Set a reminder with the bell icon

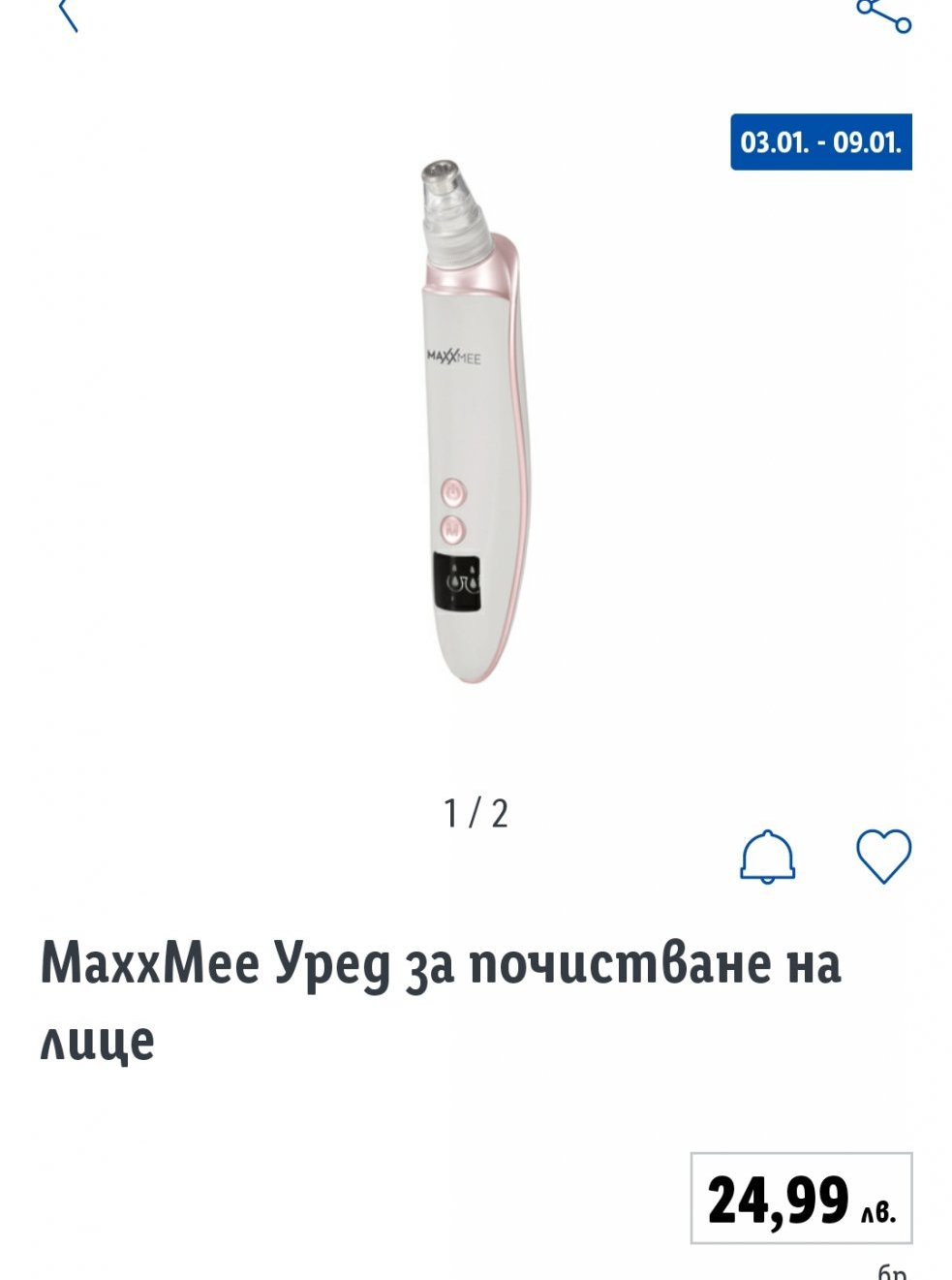[767, 857]
